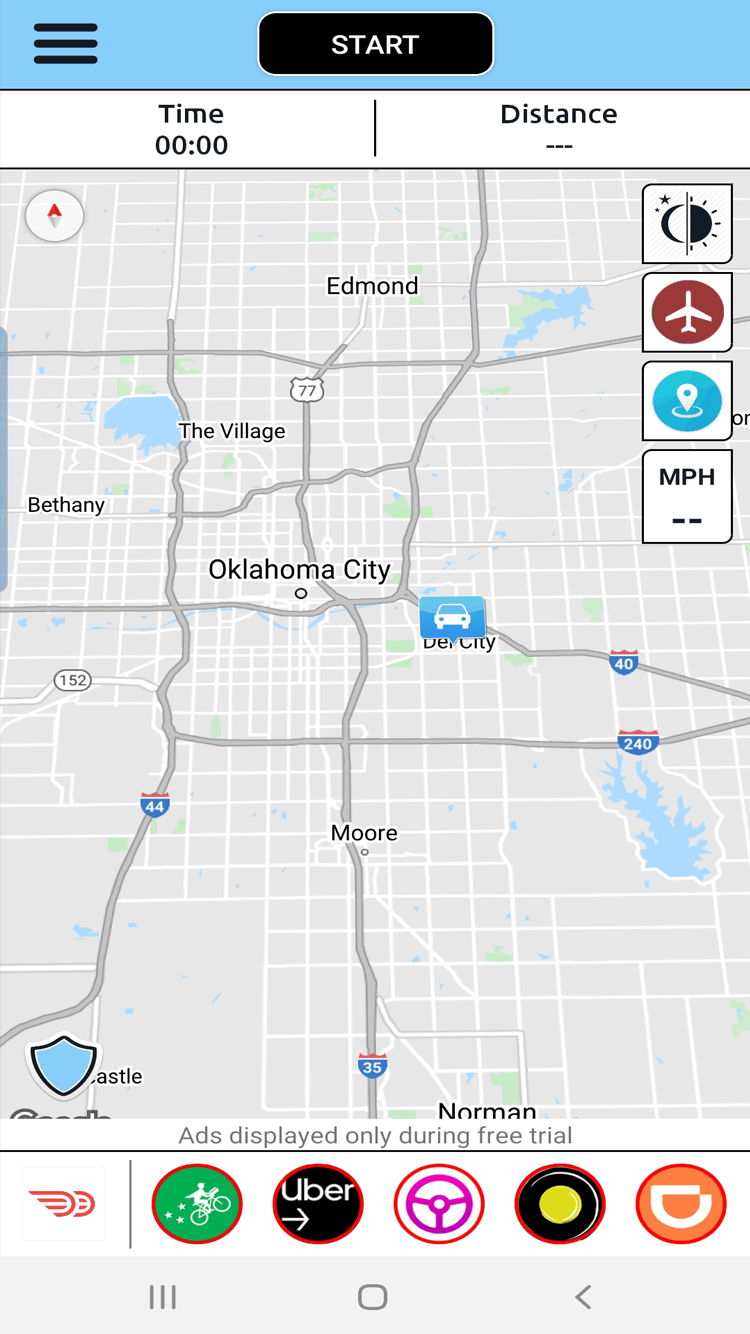Launch the DoorDash shortcut
Image resolution: width=750 pixels, height=1334 pixels.
(x=63, y=1204)
